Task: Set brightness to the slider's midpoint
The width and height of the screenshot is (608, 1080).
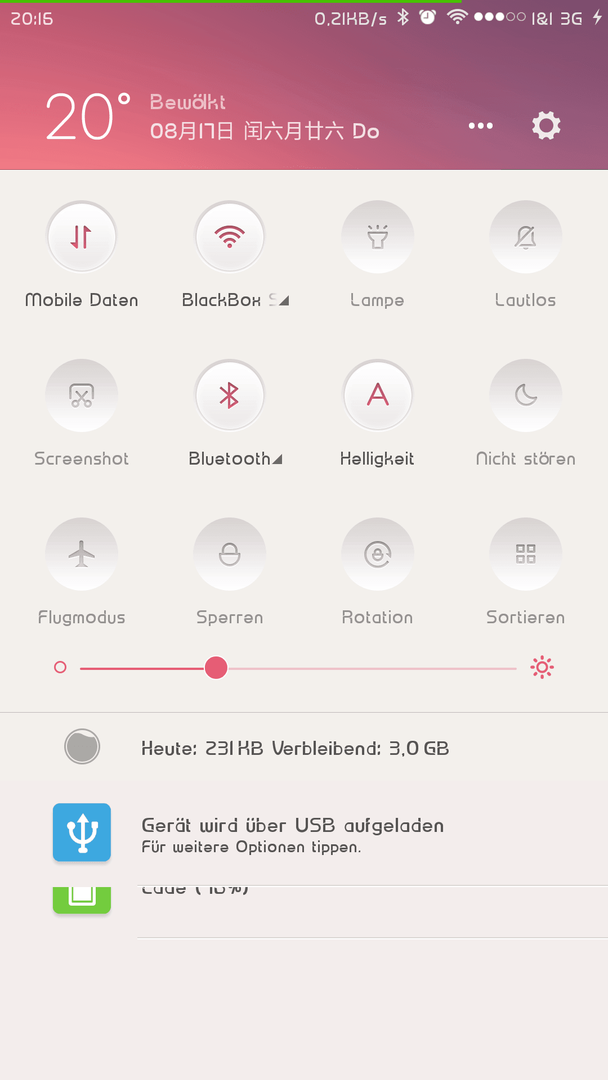Action: 298,668
